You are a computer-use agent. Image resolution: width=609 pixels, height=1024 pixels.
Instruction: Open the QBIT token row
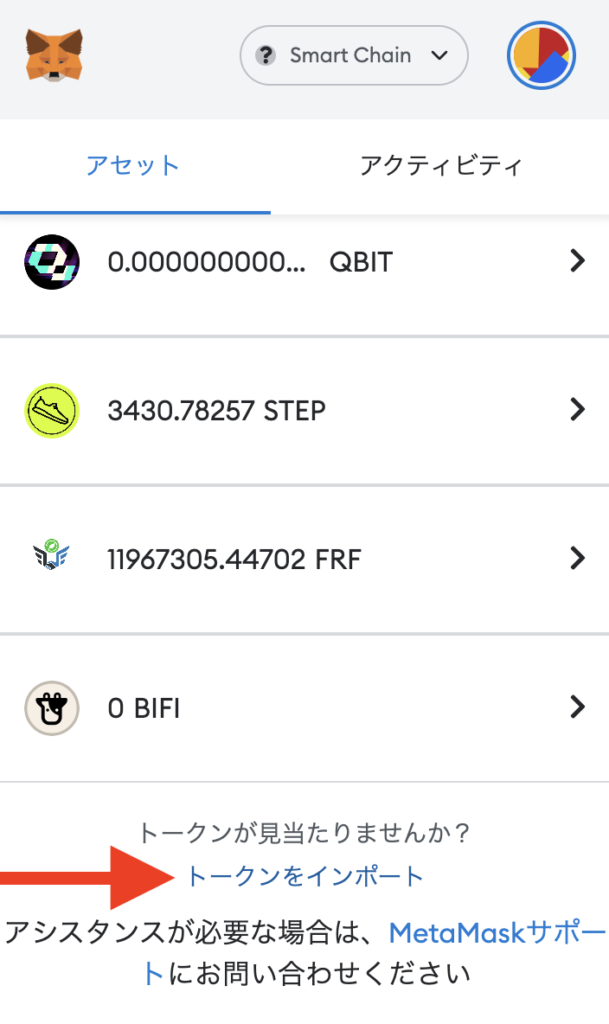click(304, 262)
